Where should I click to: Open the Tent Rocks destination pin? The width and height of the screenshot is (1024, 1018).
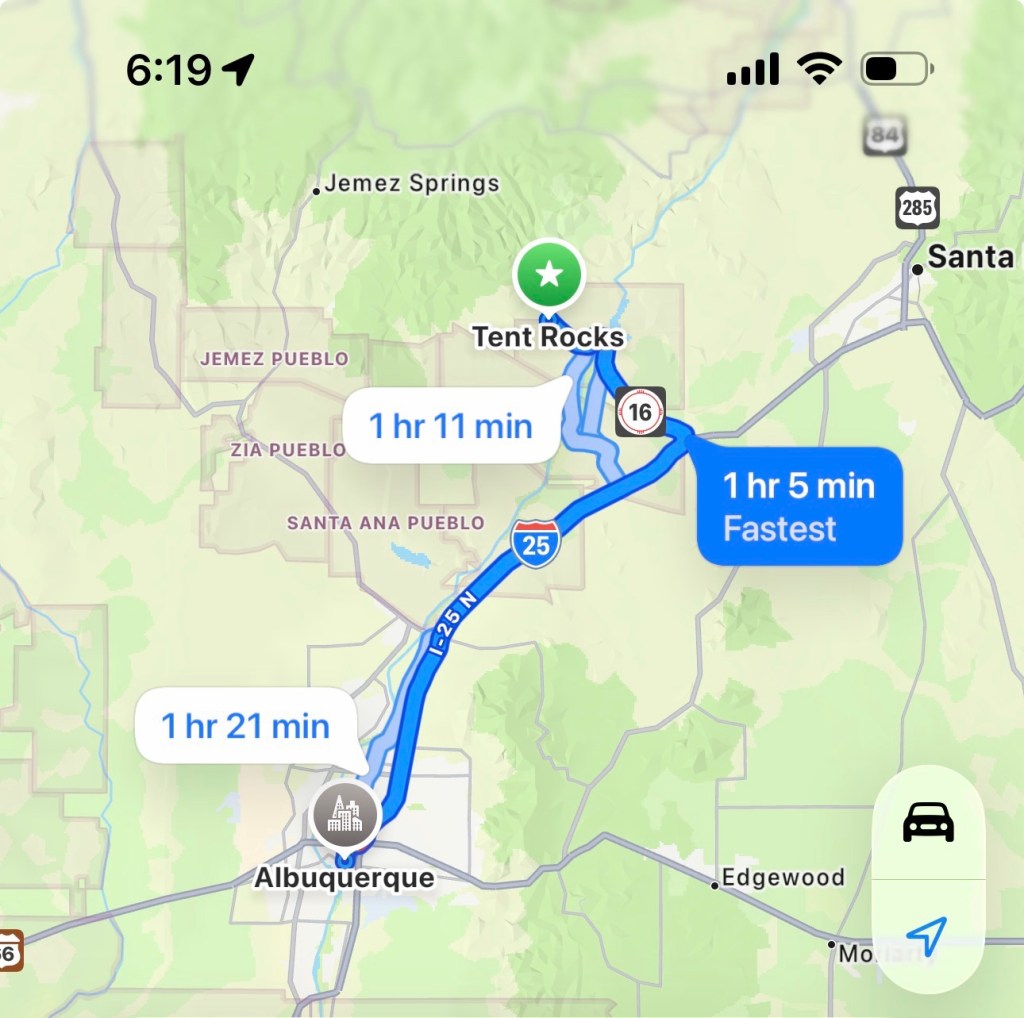click(548, 273)
